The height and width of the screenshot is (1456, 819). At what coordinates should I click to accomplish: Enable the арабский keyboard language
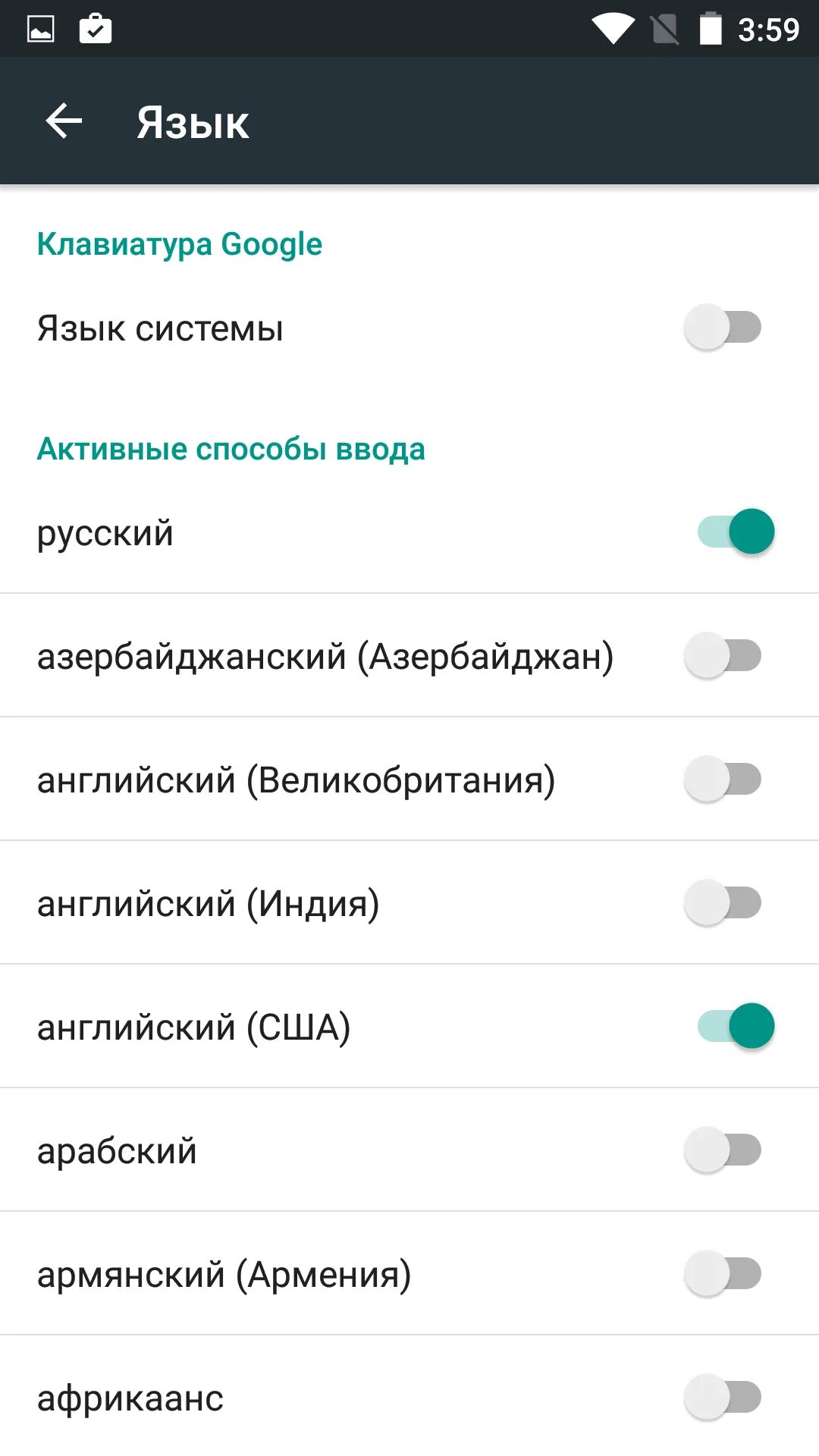(x=723, y=1150)
